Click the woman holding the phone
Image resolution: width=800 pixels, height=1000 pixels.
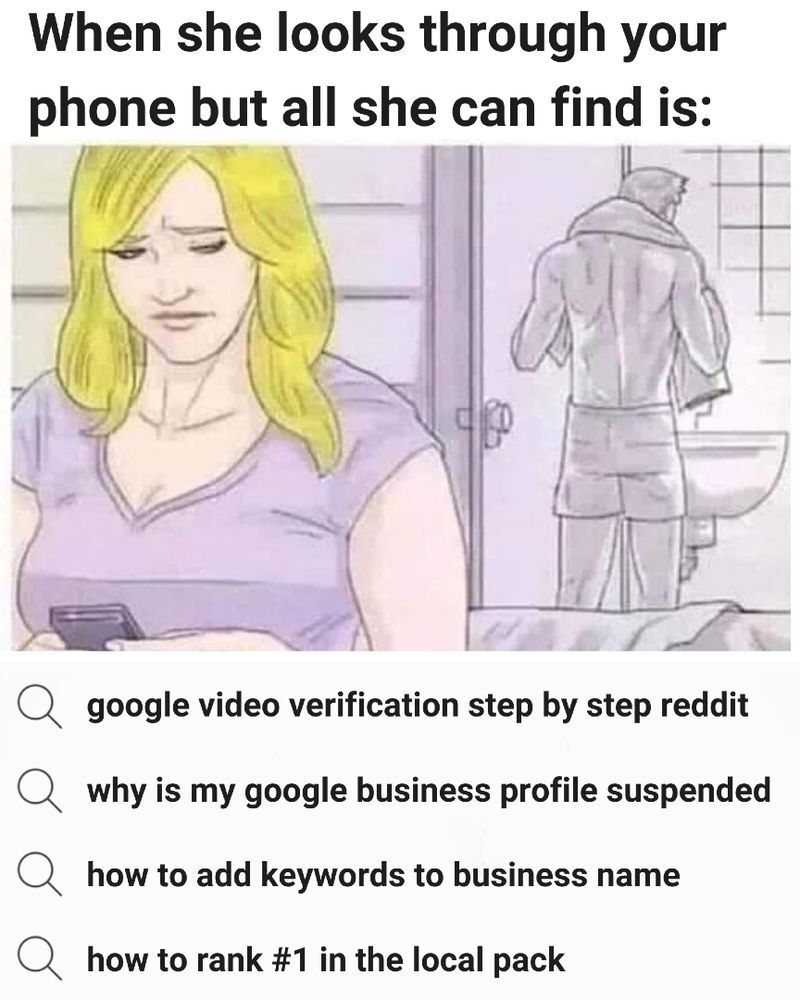[x=200, y=400]
